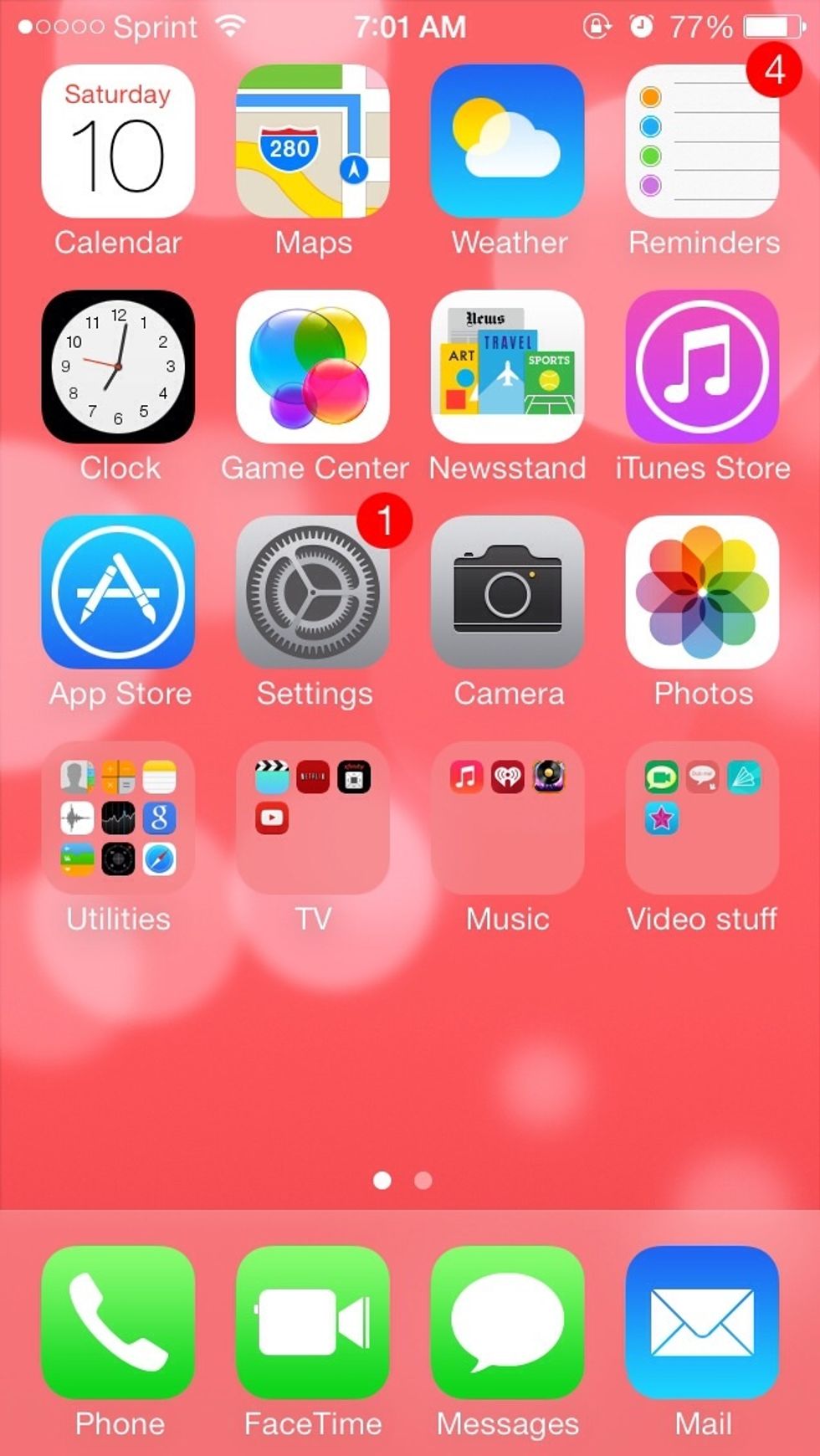This screenshot has width=820, height=1456.
Task: Open the Camera app
Action: click(507, 592)
